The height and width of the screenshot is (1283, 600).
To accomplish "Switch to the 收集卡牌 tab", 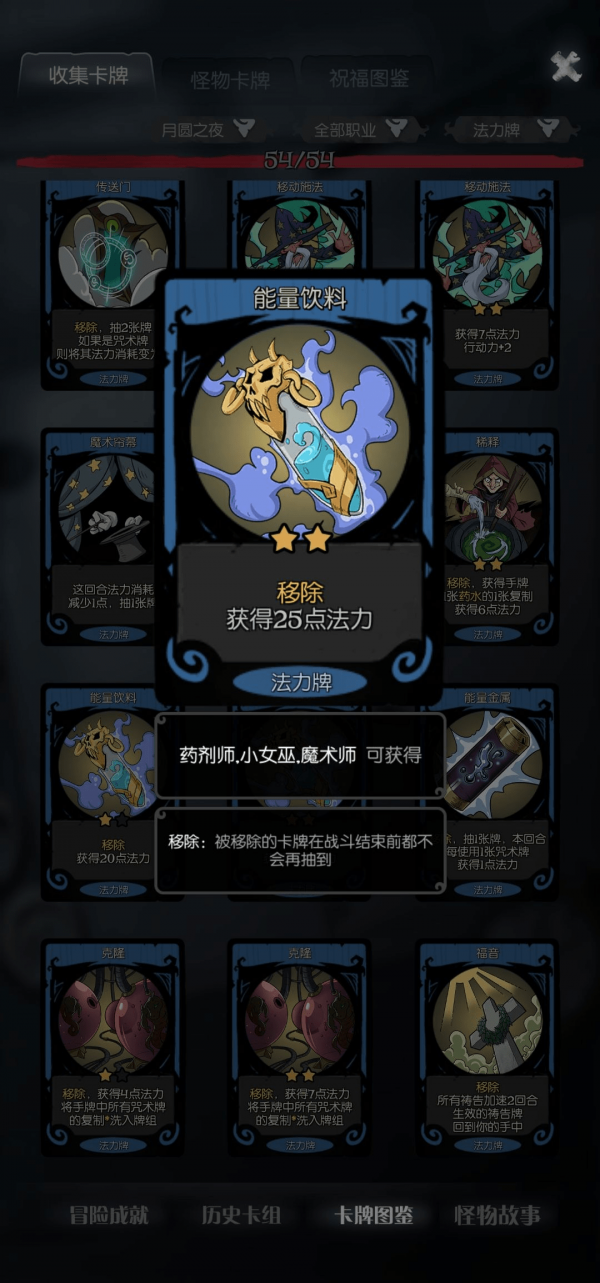I will pos(88,77).
